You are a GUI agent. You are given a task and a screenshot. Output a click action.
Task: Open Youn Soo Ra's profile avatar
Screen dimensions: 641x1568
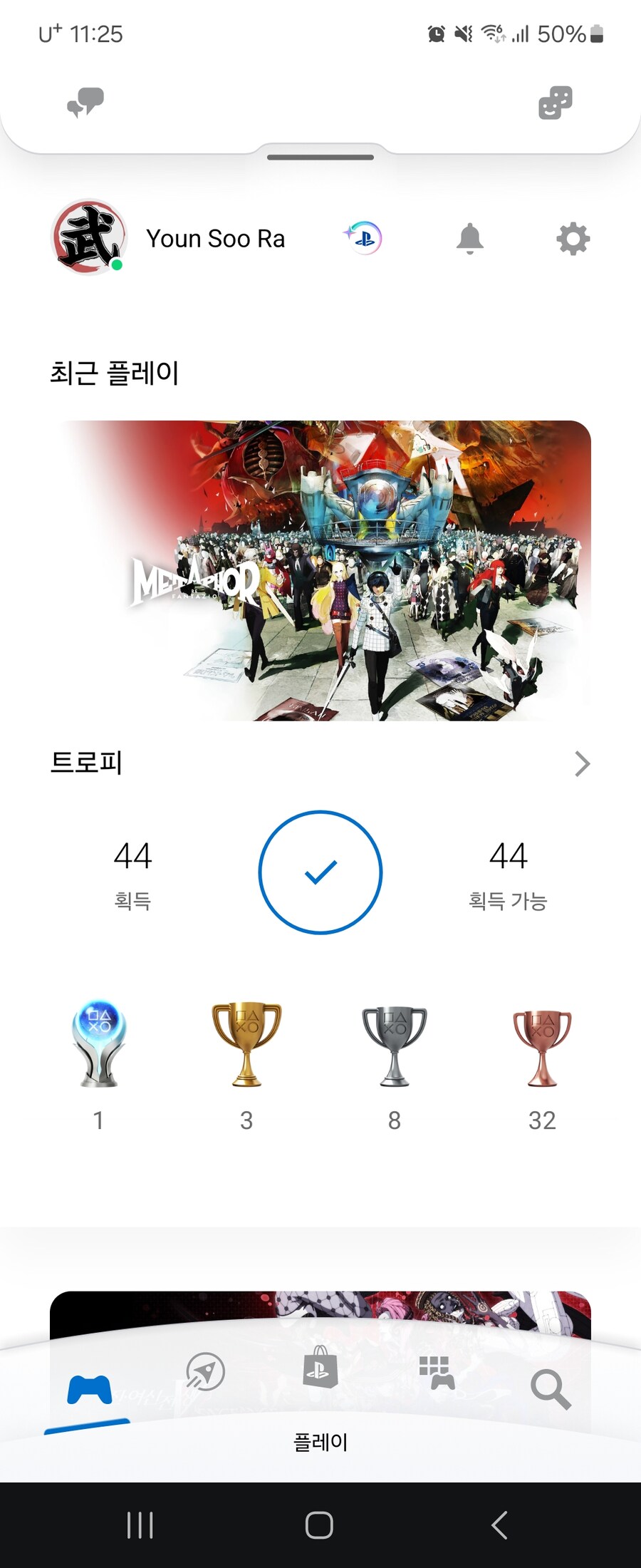click(87, 238)
